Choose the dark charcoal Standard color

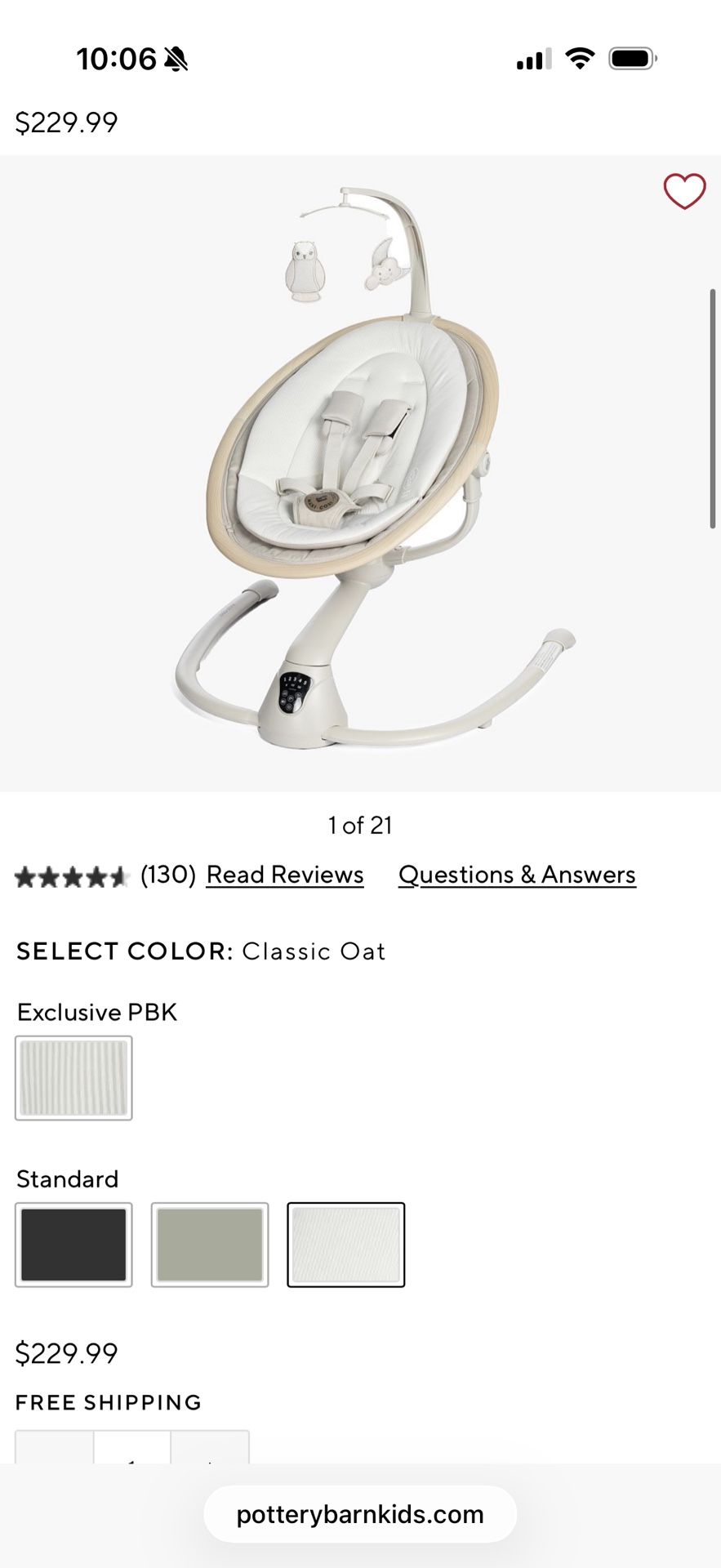point(73,1245)
